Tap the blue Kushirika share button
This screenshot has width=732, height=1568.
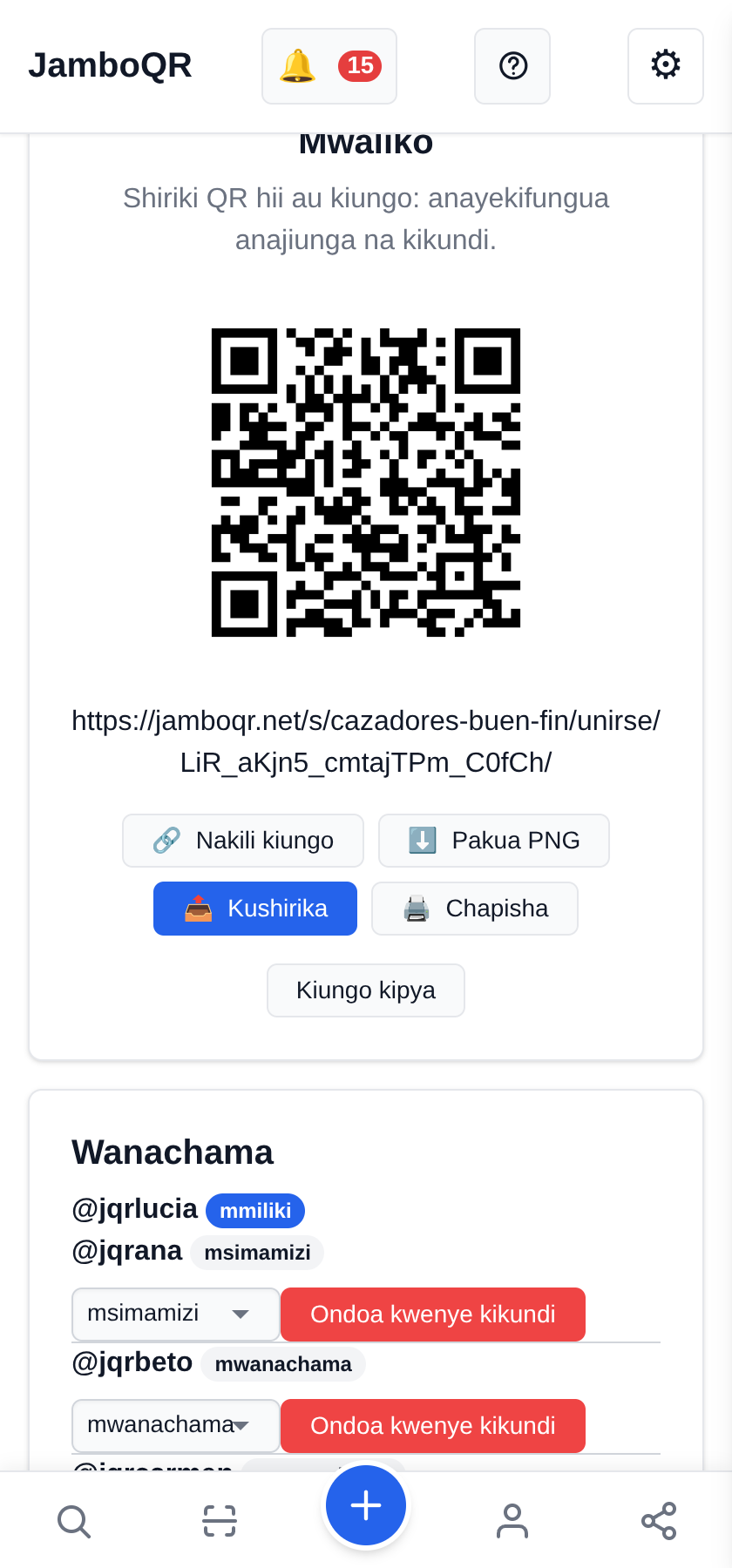click(x=255, y=909)
